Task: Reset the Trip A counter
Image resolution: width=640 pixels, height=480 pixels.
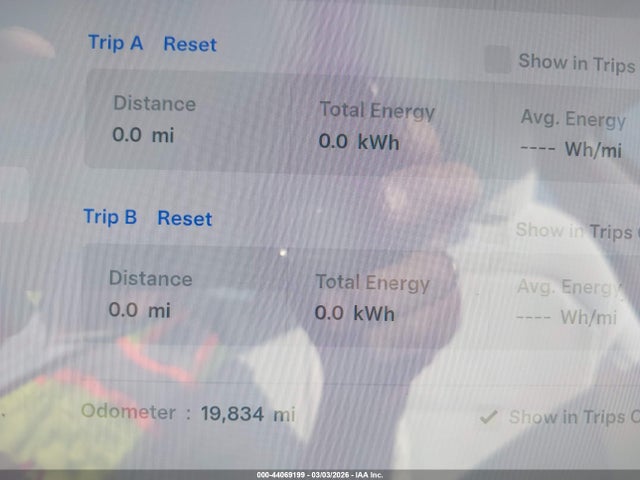Action: pyautogui.click(x=190, y=44)
